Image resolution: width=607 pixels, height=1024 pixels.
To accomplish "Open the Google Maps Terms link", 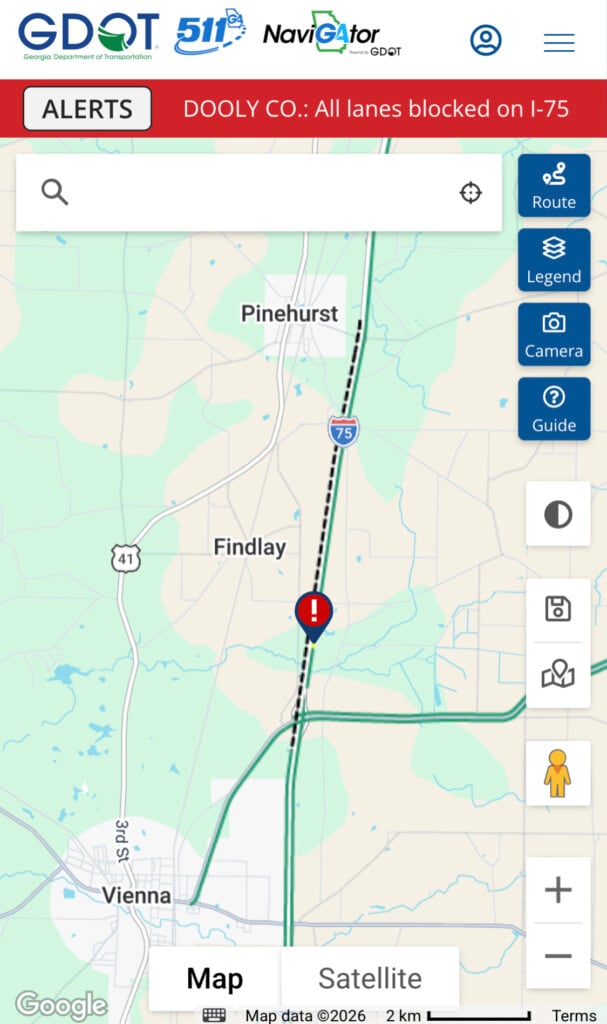I will 574,1016.
